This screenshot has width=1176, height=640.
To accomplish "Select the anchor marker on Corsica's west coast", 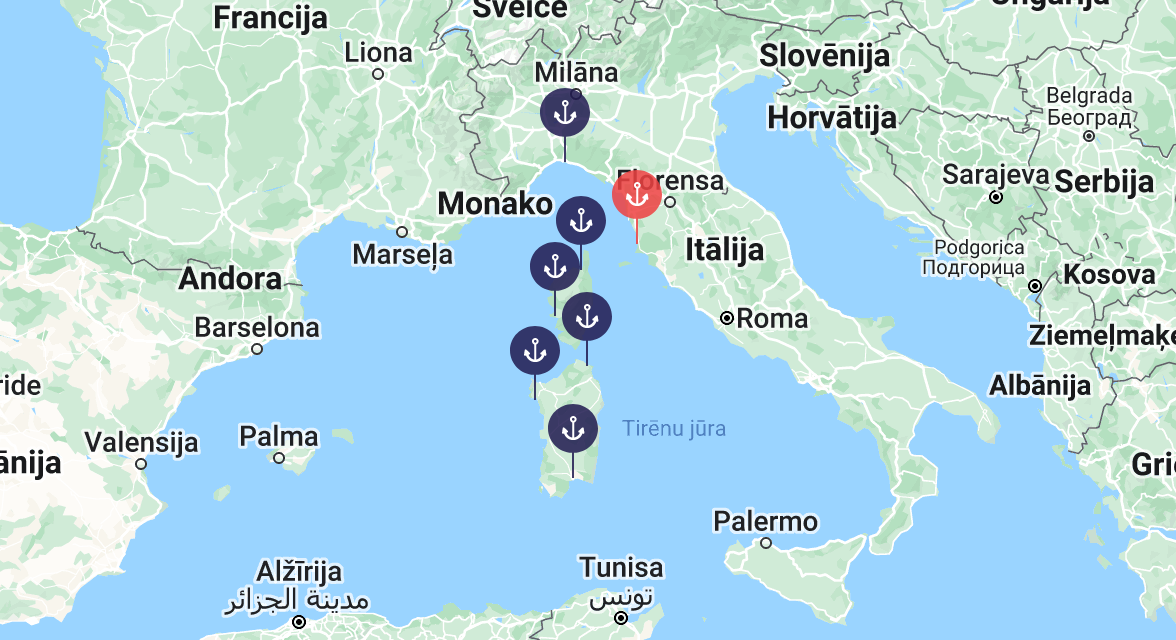I will point(555,267).
